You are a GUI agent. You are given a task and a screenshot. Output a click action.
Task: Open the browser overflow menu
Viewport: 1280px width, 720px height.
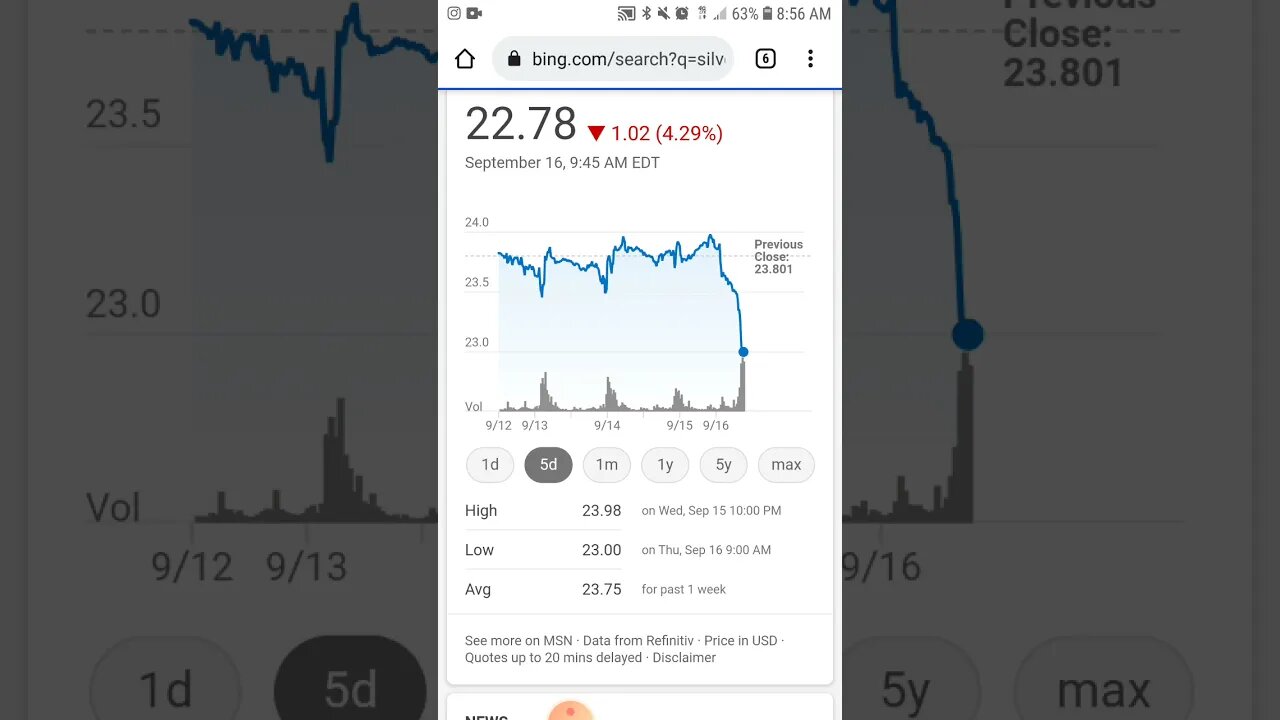pyautogui.click(x=810, y=59)
